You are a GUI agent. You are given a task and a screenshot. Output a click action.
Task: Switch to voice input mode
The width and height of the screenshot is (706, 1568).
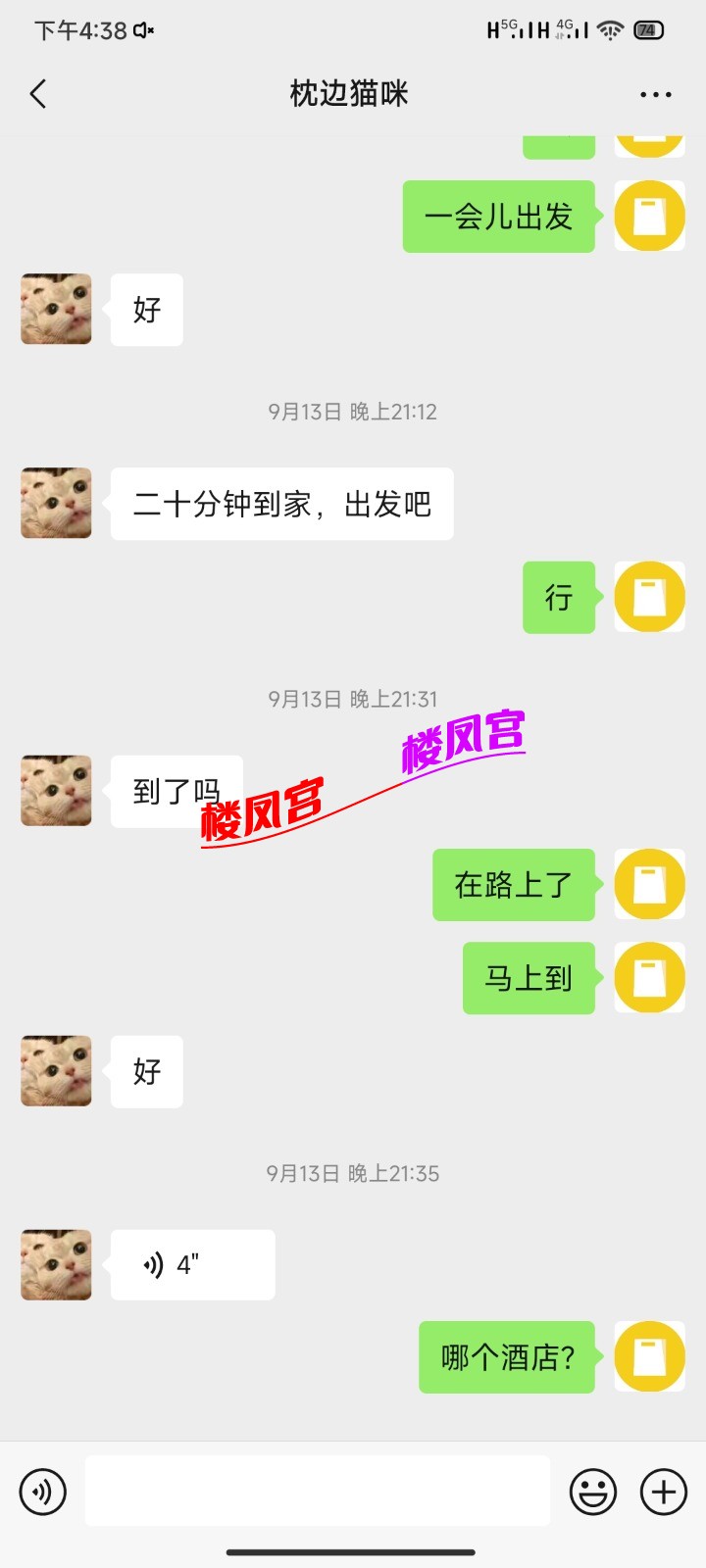[43, 1493]
